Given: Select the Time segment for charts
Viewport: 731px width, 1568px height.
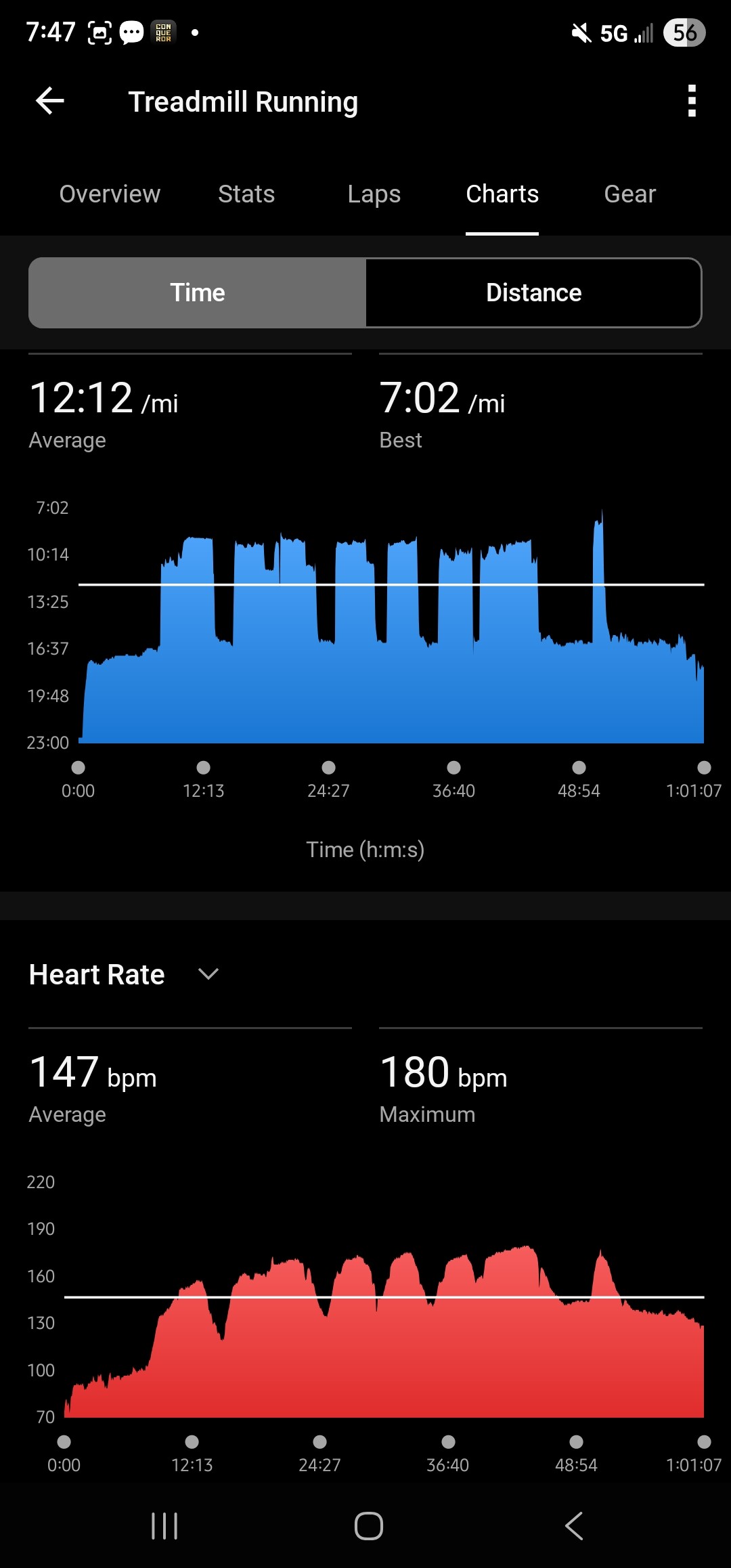Looking at the screenshot, I should (198, 293).
